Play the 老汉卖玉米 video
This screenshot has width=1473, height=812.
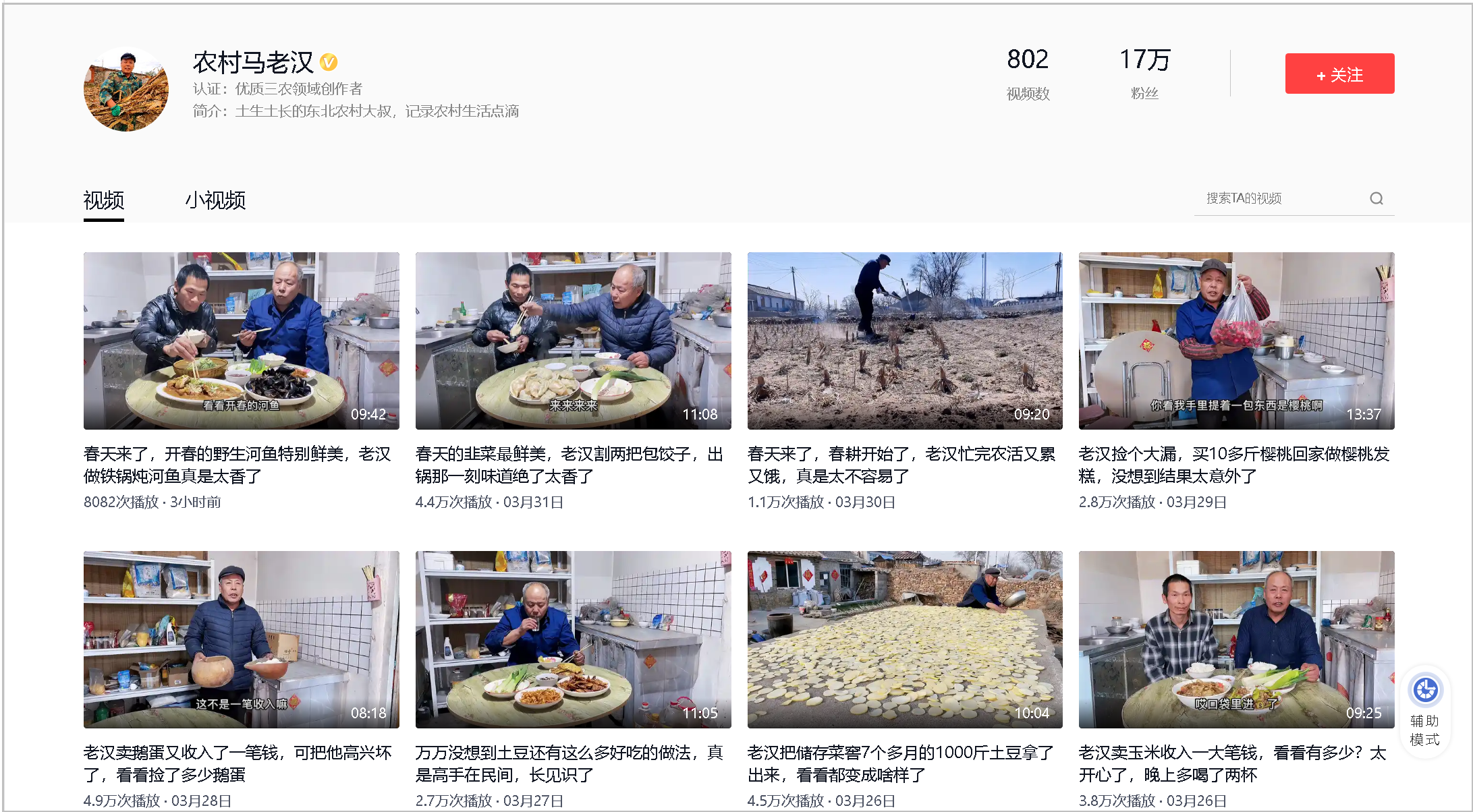(x=1236, y=639)
